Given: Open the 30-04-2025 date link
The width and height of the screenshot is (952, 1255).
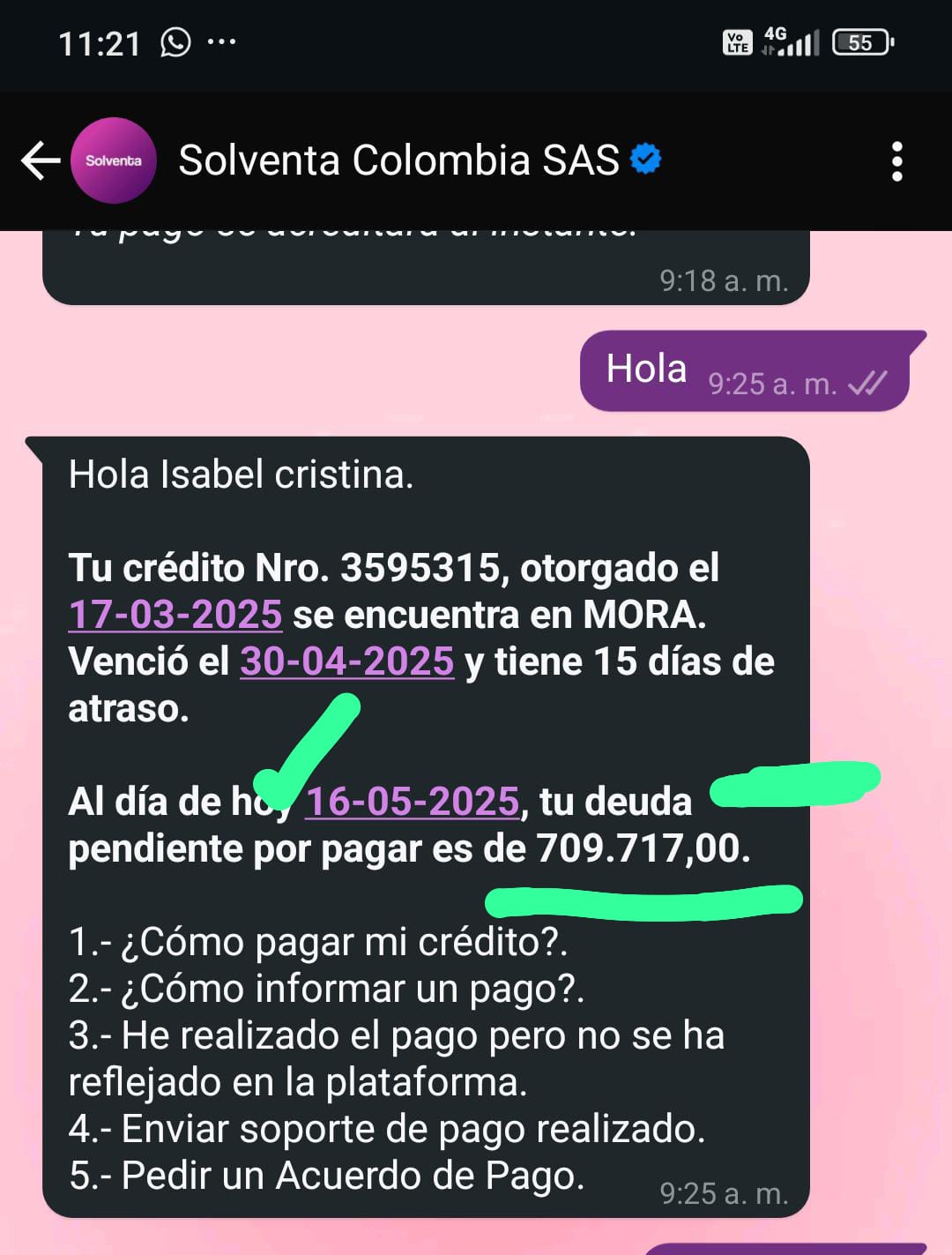Looking at the screenshot, I should click(x=346, y=661).
